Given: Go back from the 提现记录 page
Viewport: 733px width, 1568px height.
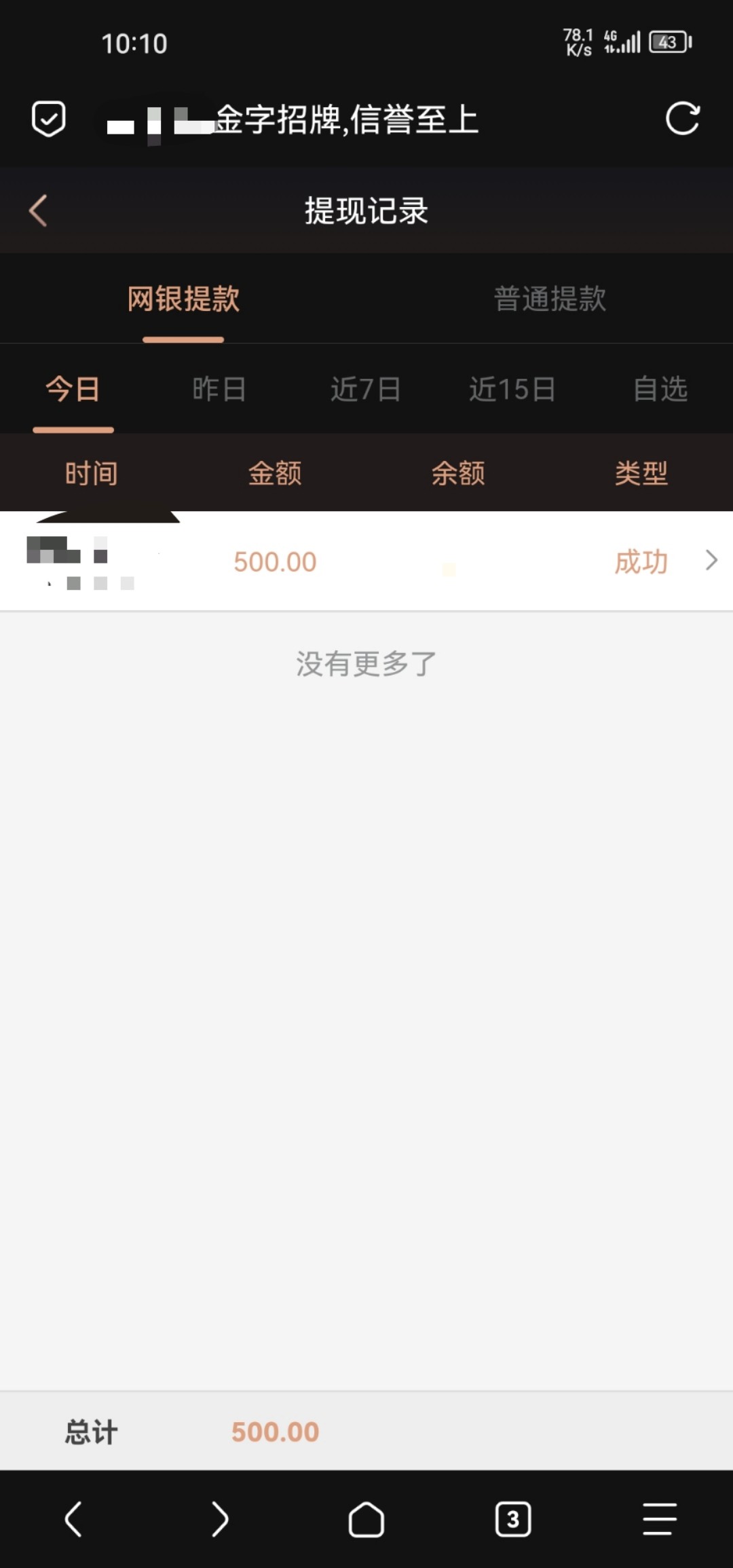Looking at the screenshot, I should coord(39,210).
